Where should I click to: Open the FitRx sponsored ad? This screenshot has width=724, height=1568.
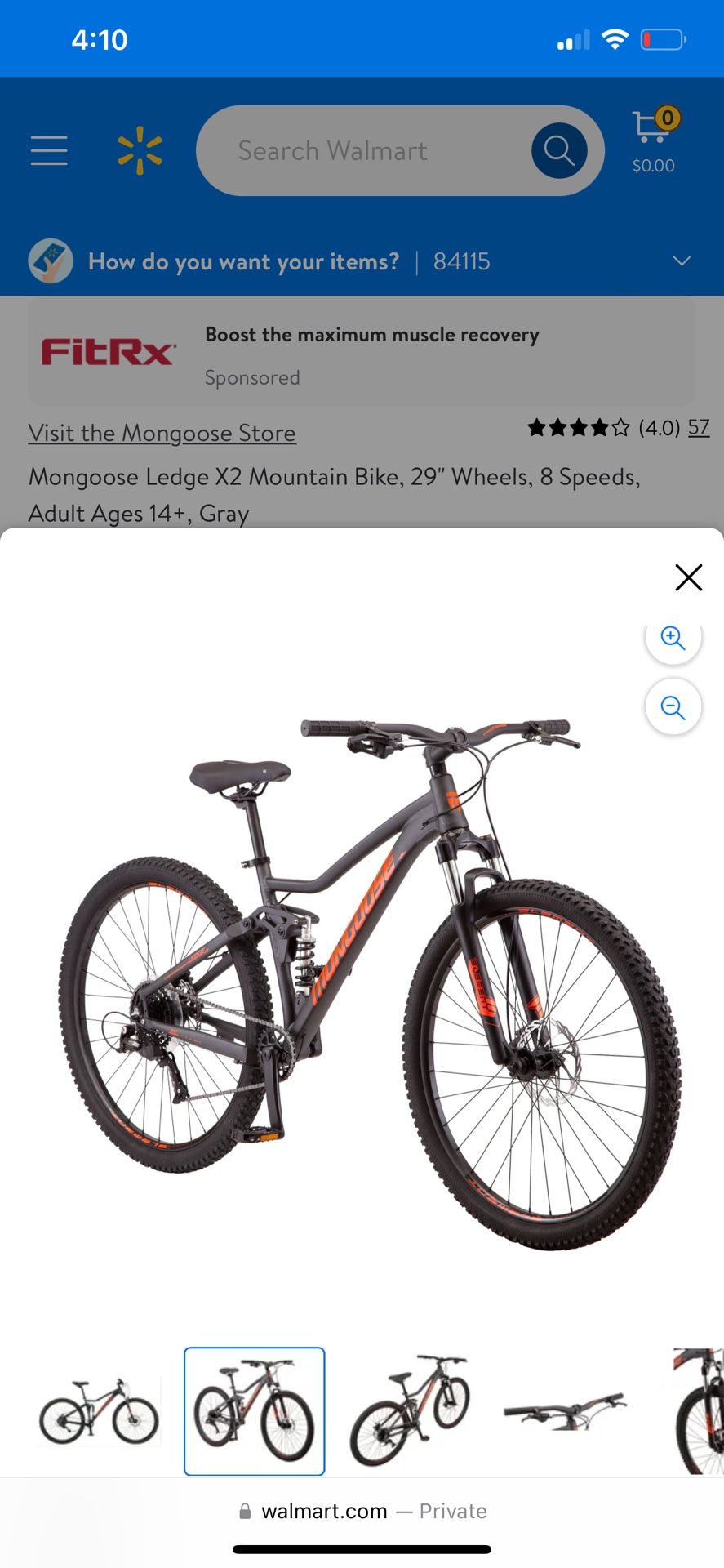pos(362,353)
